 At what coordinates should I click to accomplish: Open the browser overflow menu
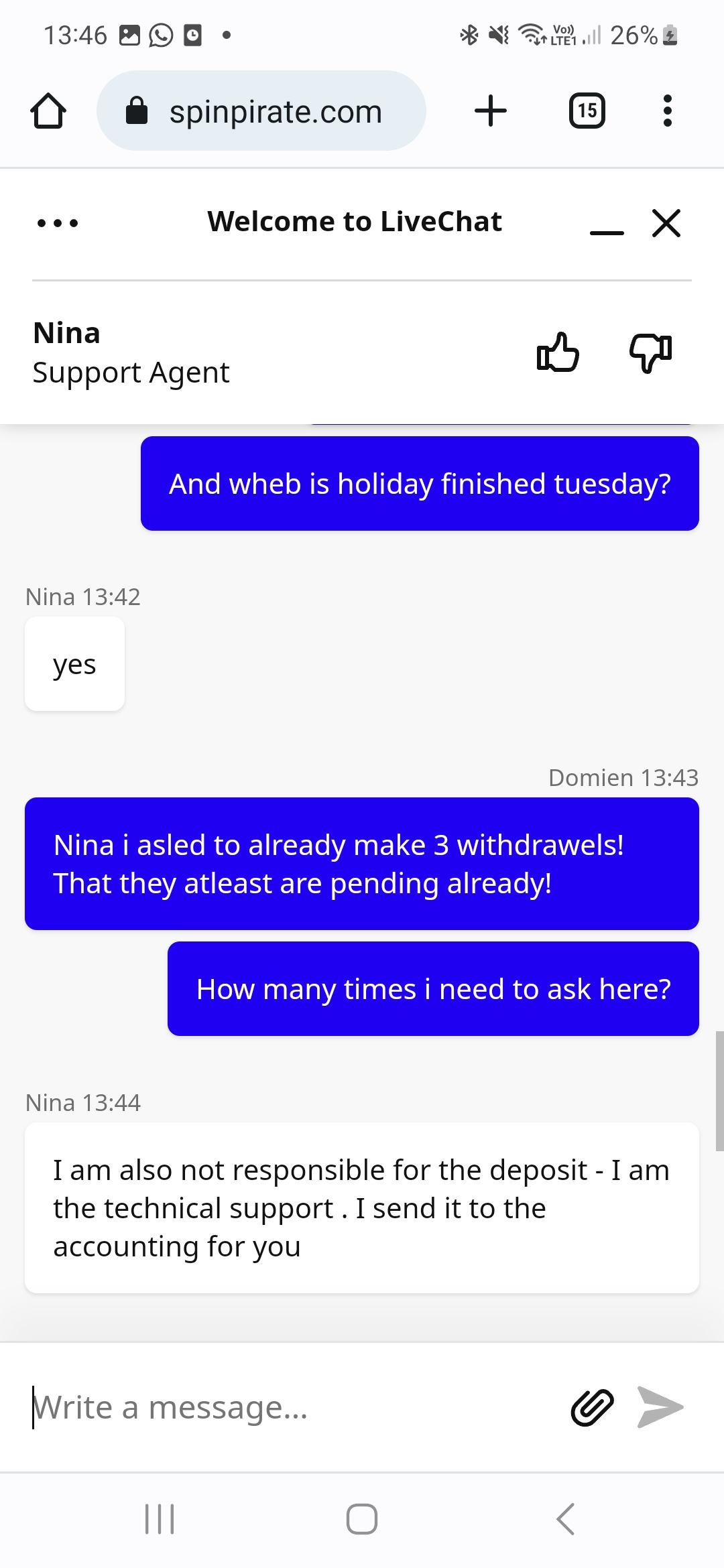666,111
